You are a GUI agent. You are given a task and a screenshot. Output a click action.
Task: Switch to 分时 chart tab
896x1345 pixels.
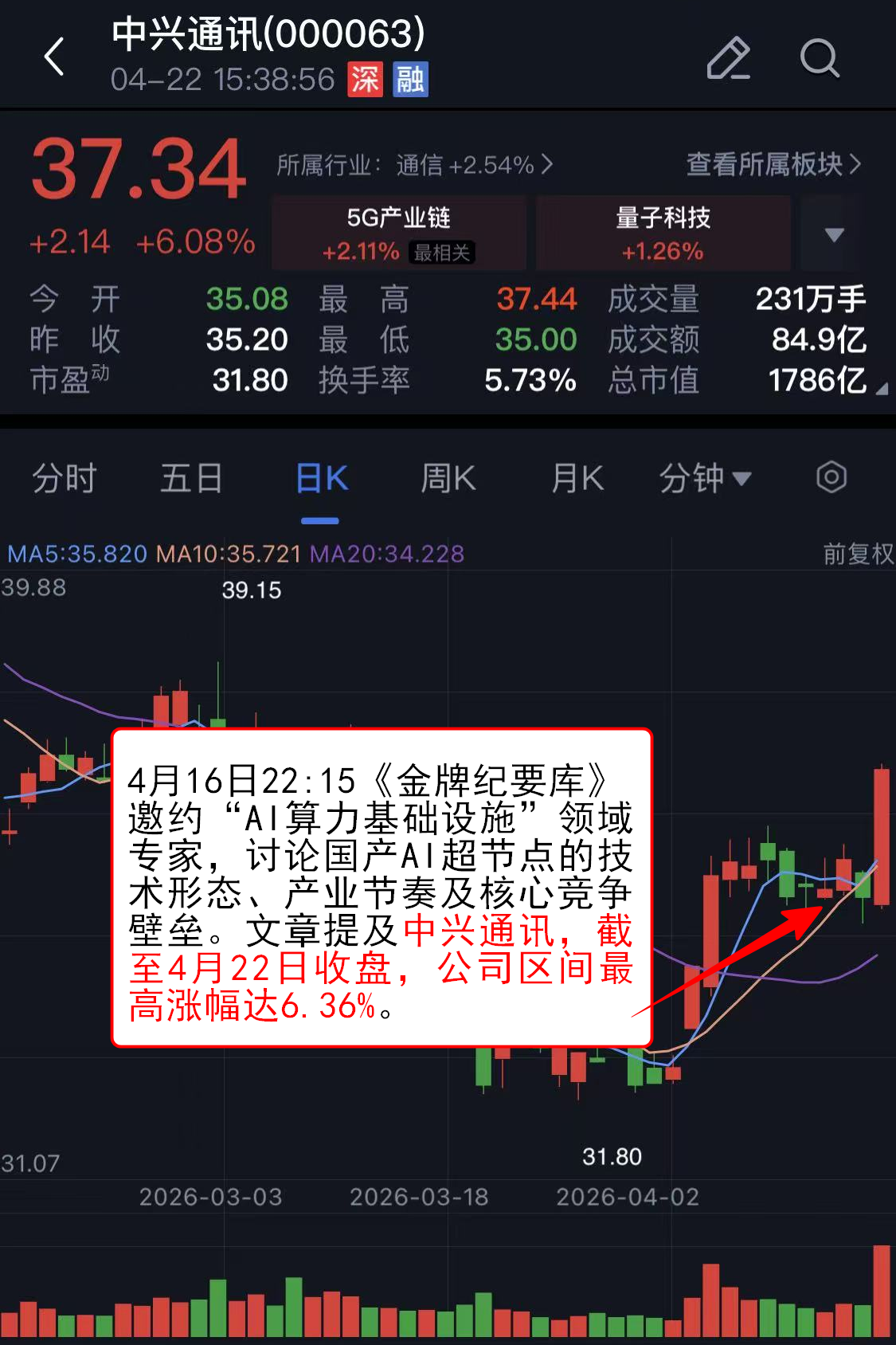tap(65, 479)
